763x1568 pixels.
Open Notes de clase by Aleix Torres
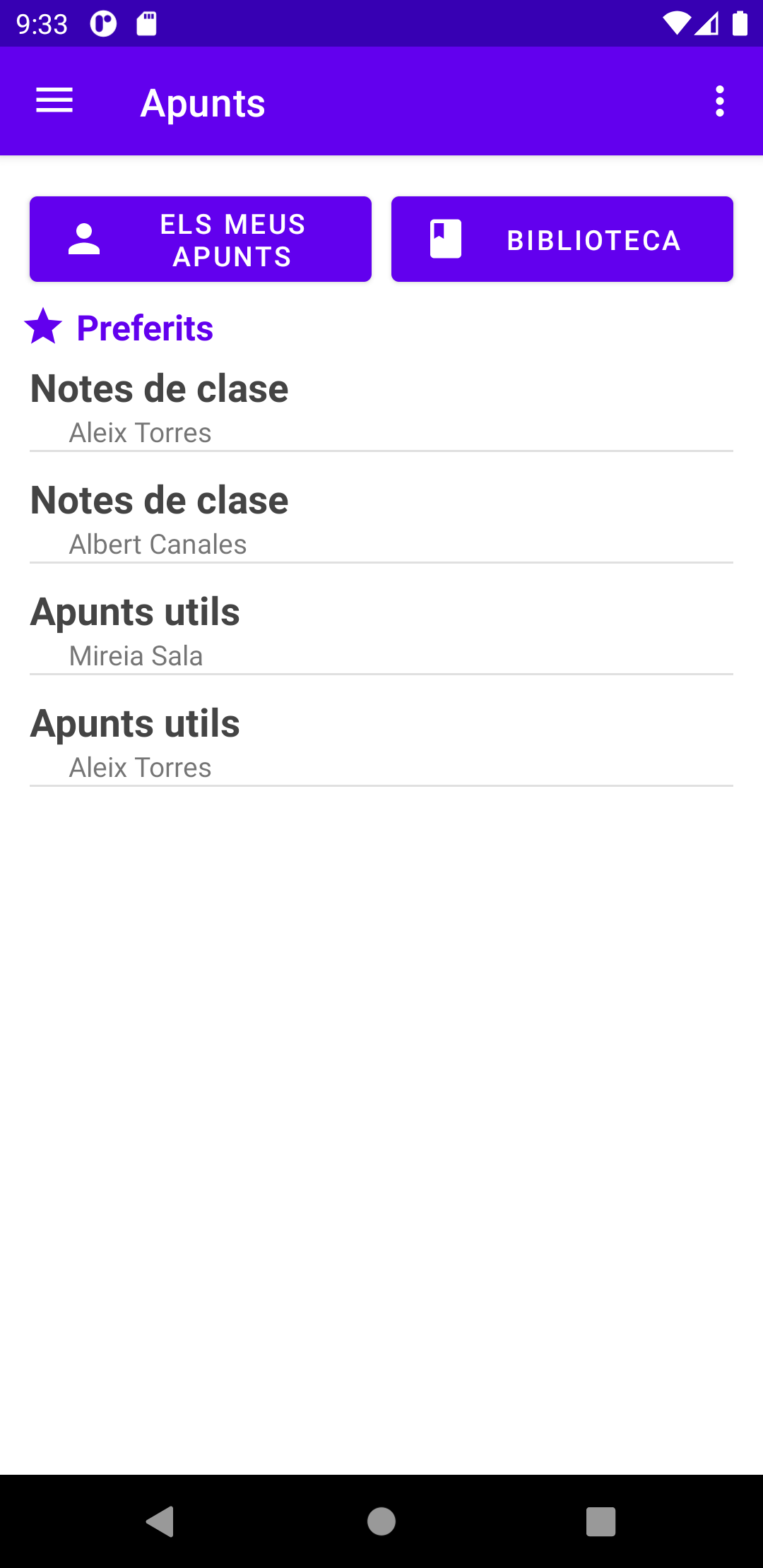point(381,408)
